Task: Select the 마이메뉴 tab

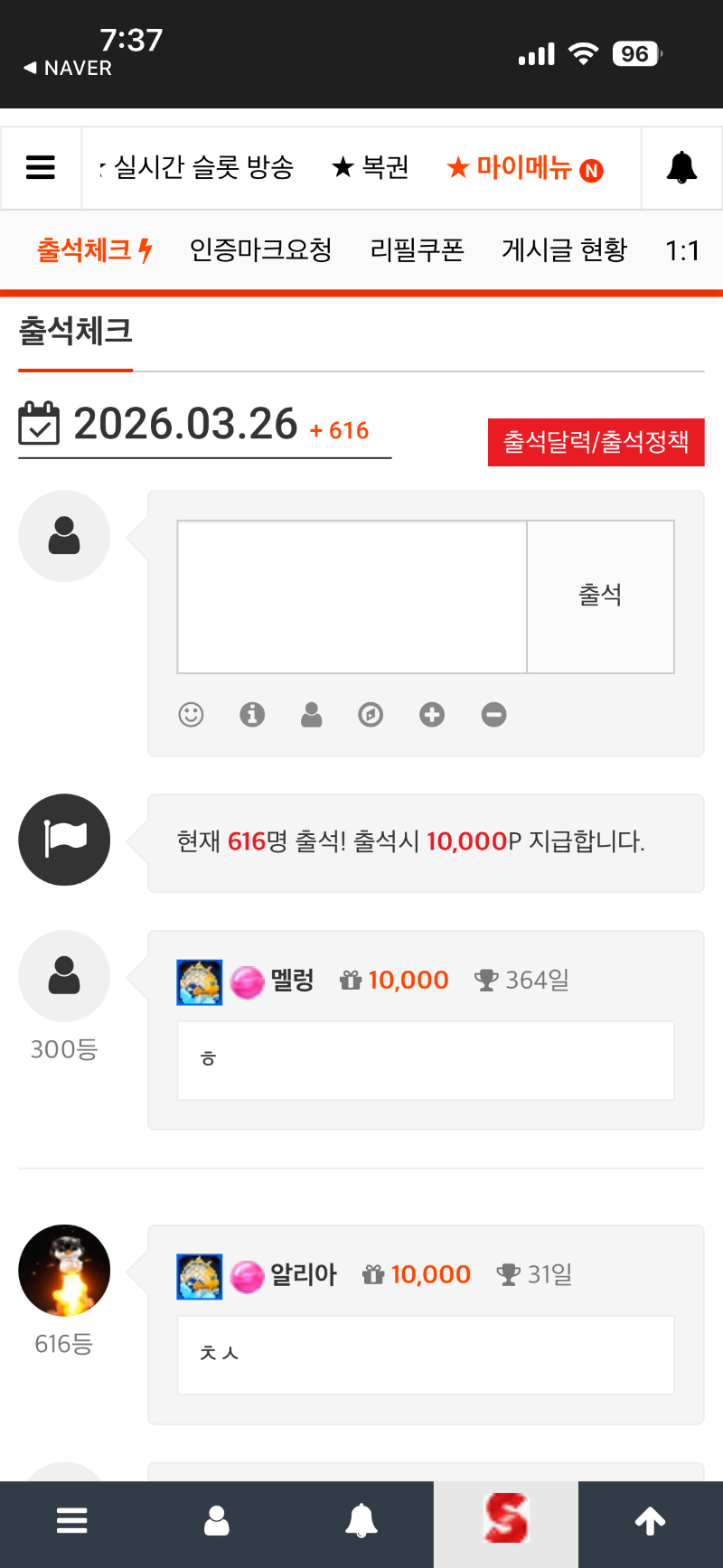Action: pyautogui.click(x=524, y=168)
